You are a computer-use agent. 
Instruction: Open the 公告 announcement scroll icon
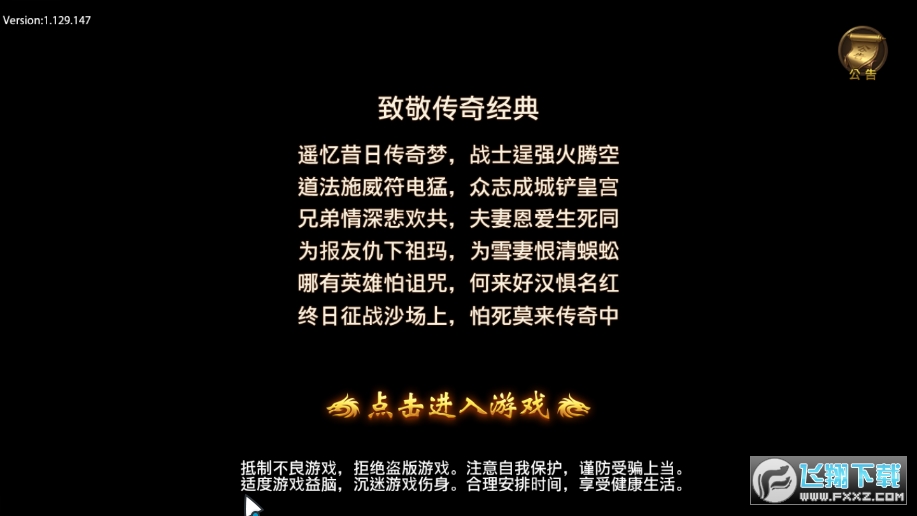pos(861,52)
